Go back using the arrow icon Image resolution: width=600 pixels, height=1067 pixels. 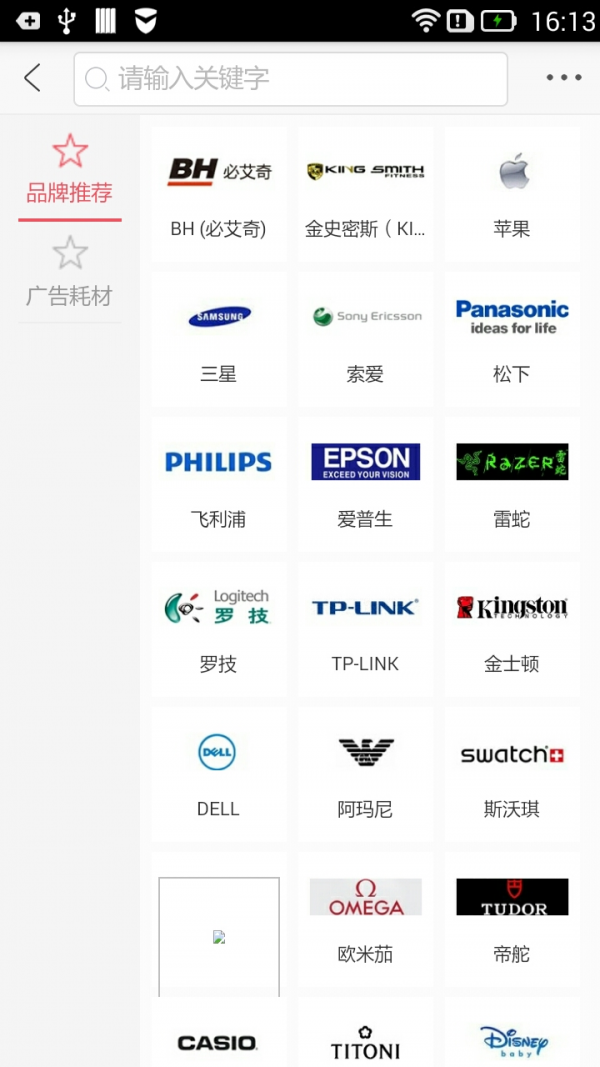[33, 78]
